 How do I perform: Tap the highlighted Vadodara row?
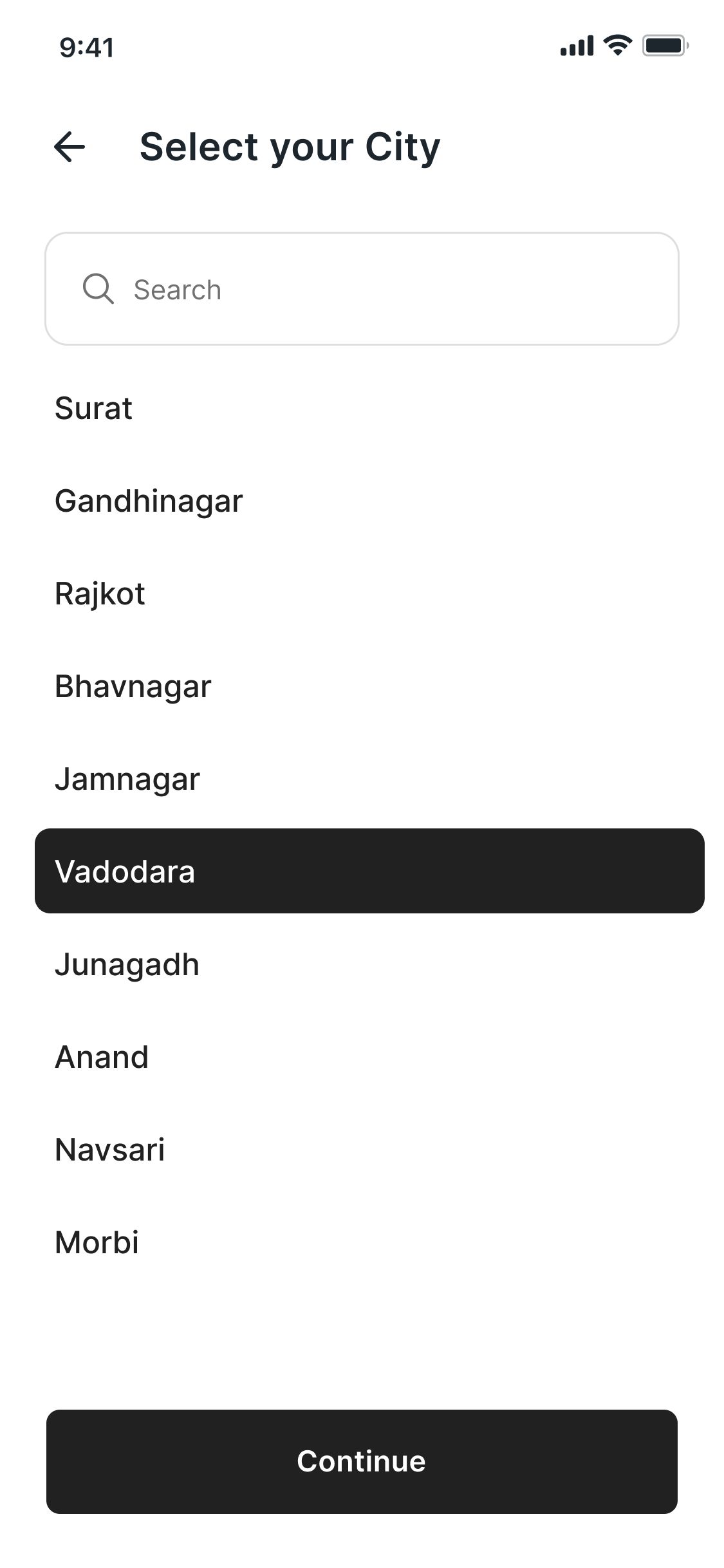coord(369,871)
